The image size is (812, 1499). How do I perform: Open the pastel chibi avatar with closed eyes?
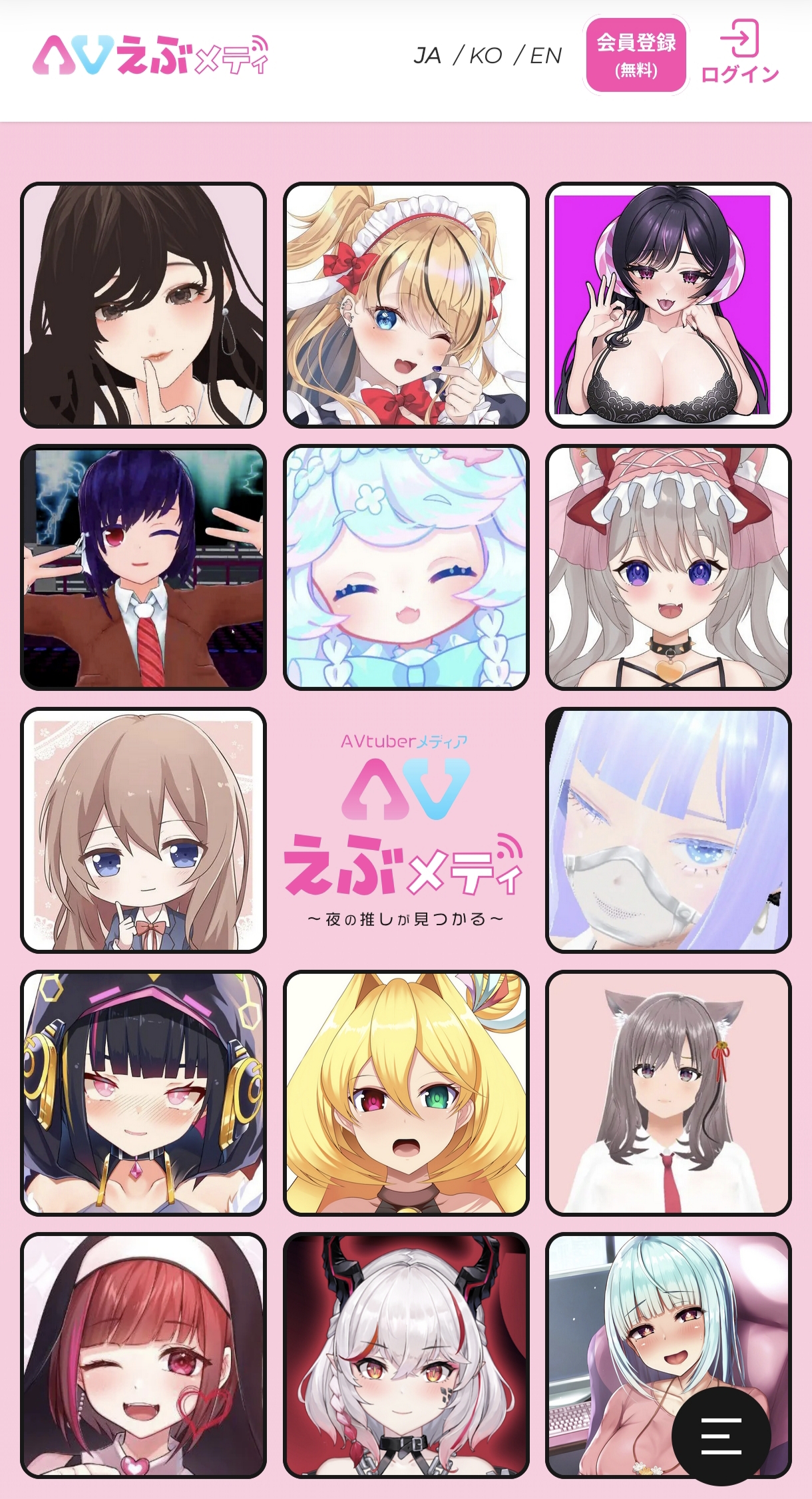(x=406, y=567)
